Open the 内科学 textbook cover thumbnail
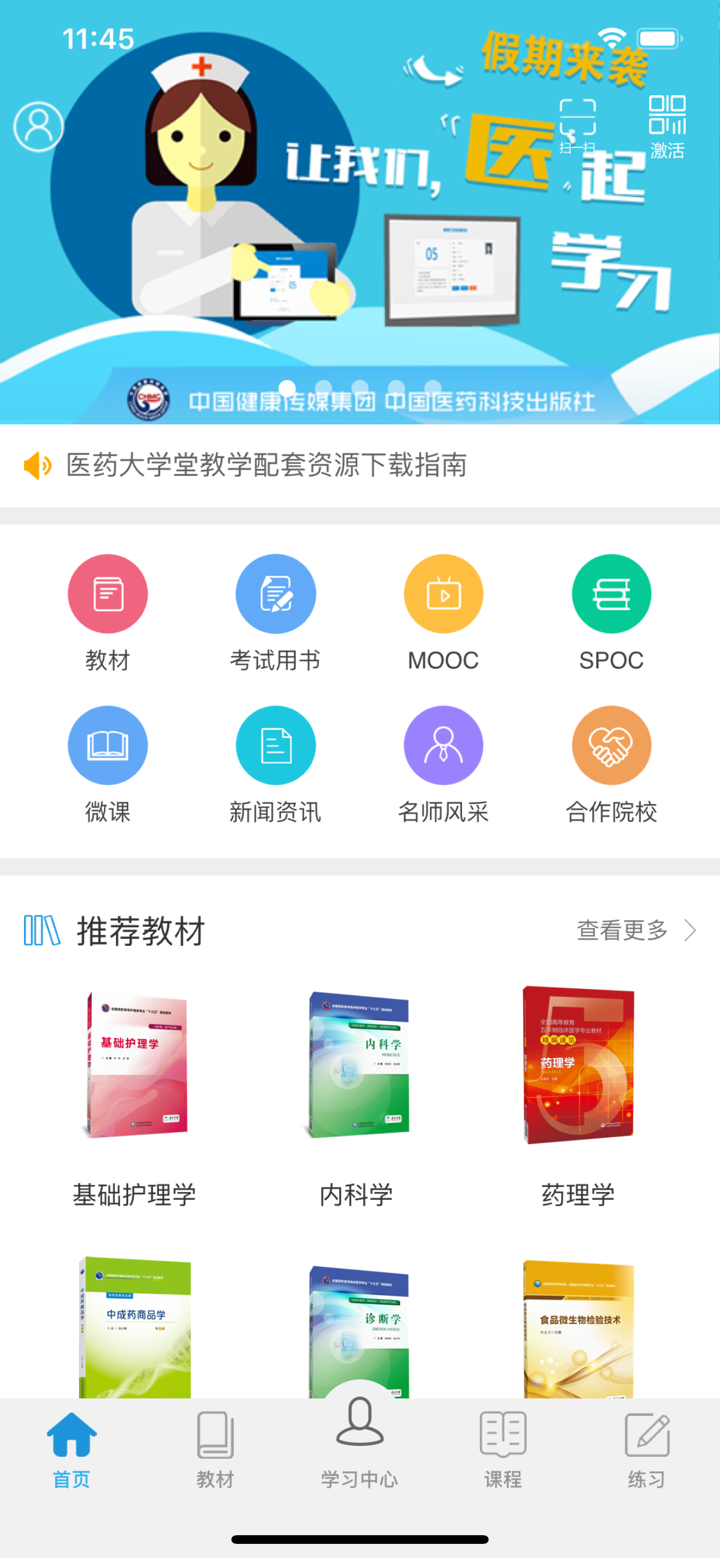 click(358, 1063)
